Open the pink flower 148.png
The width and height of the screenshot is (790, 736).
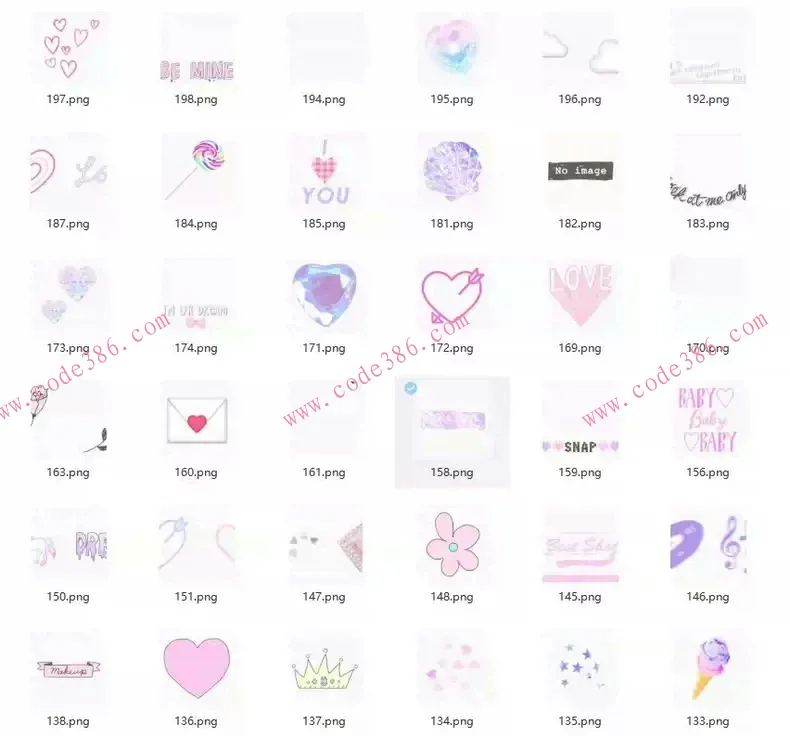point(452,545)
